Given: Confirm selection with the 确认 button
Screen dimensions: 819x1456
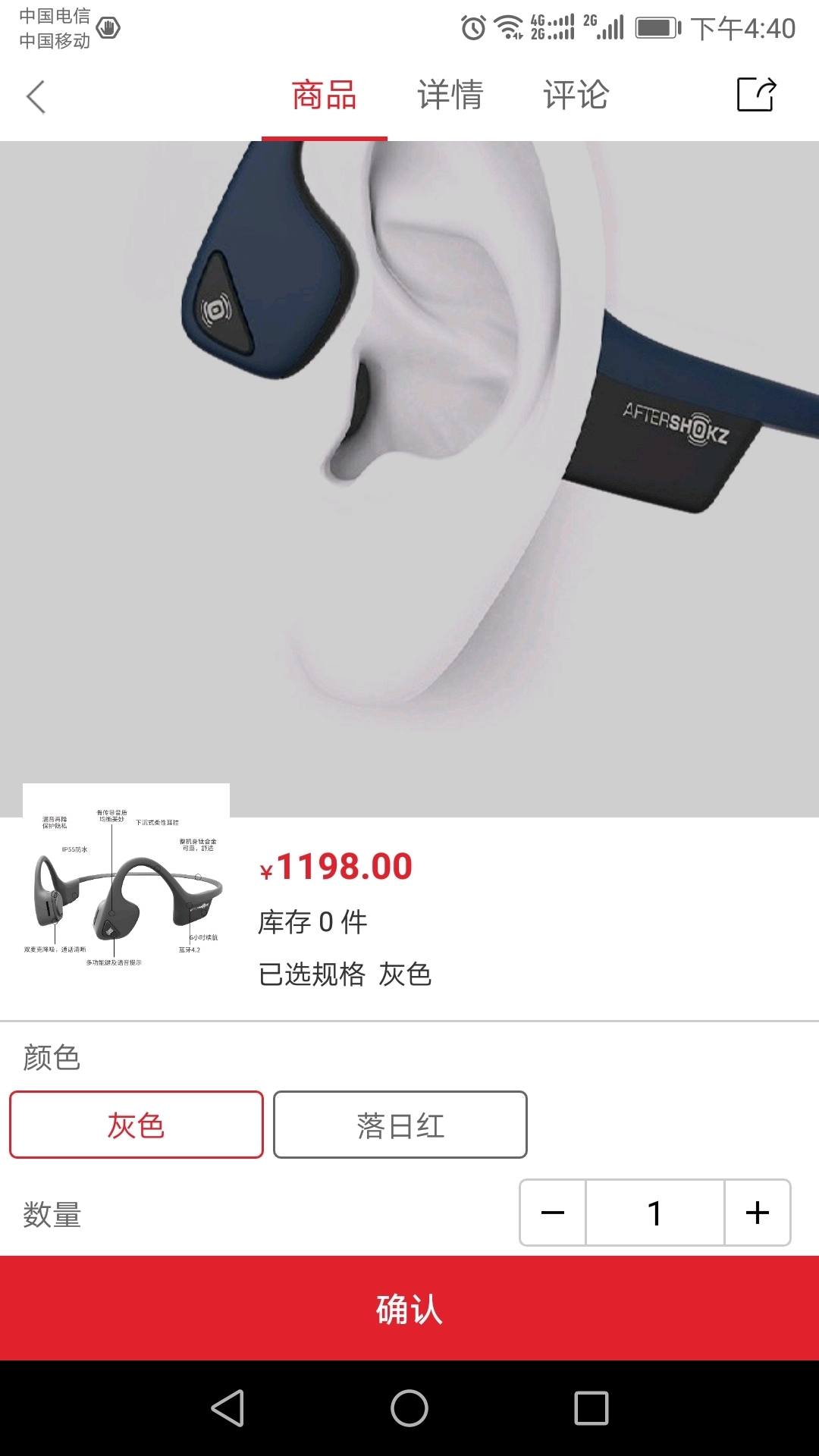Looking at the screenshot, I should [409, 1308].
